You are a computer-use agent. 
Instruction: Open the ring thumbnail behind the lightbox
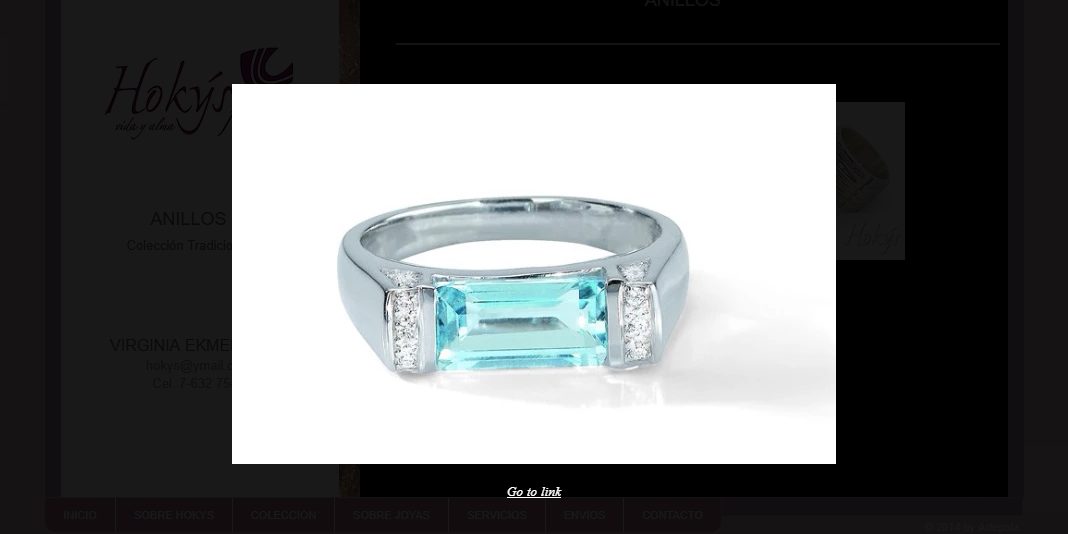point(871,181)
